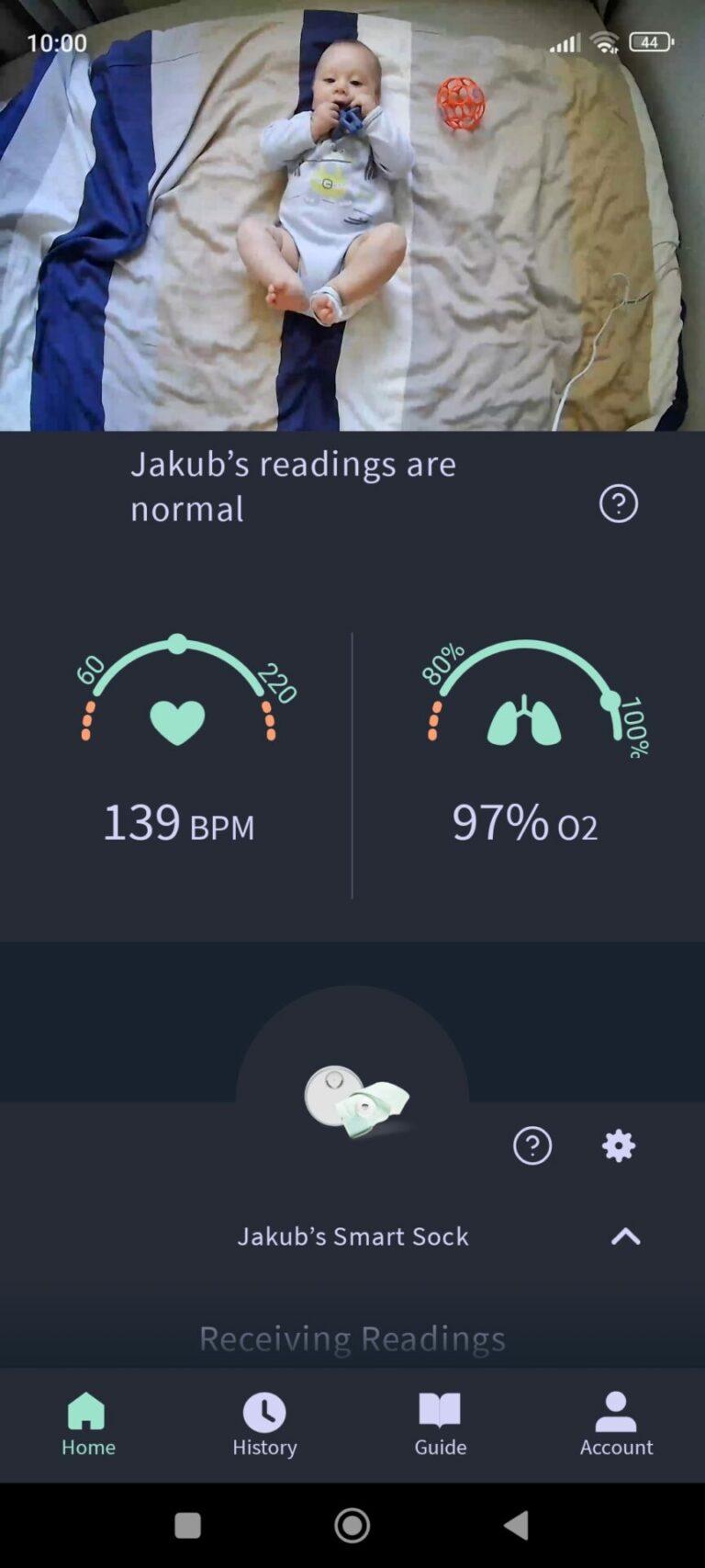Open the Smart Sock help icon
This screenshot has width=705, height=1568.
532,1145
